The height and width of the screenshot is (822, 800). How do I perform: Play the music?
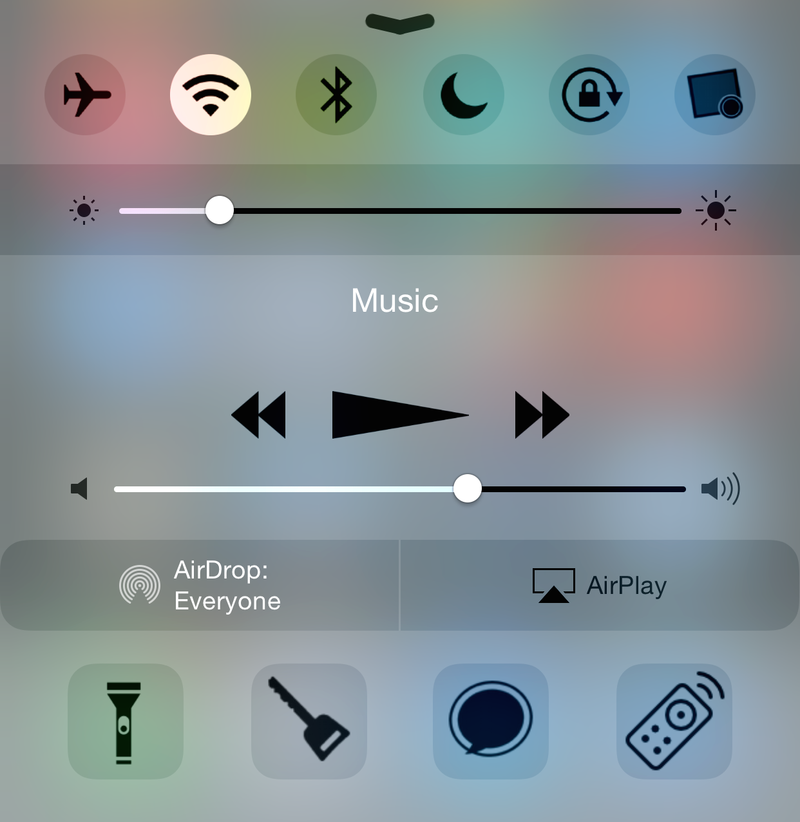click(398, 414)
